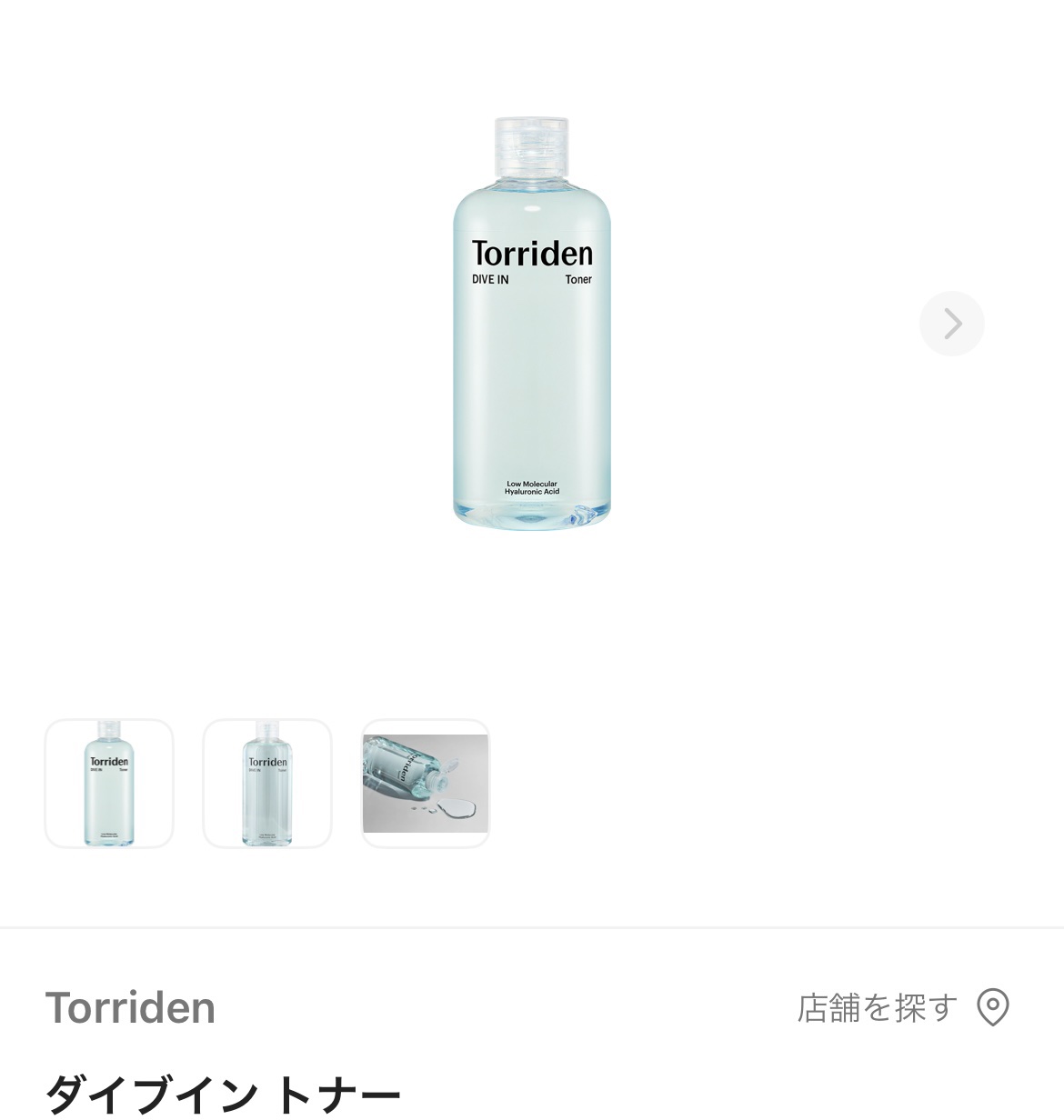
Task: Select the third thumbnail with spilled toner
Action: 426,784
